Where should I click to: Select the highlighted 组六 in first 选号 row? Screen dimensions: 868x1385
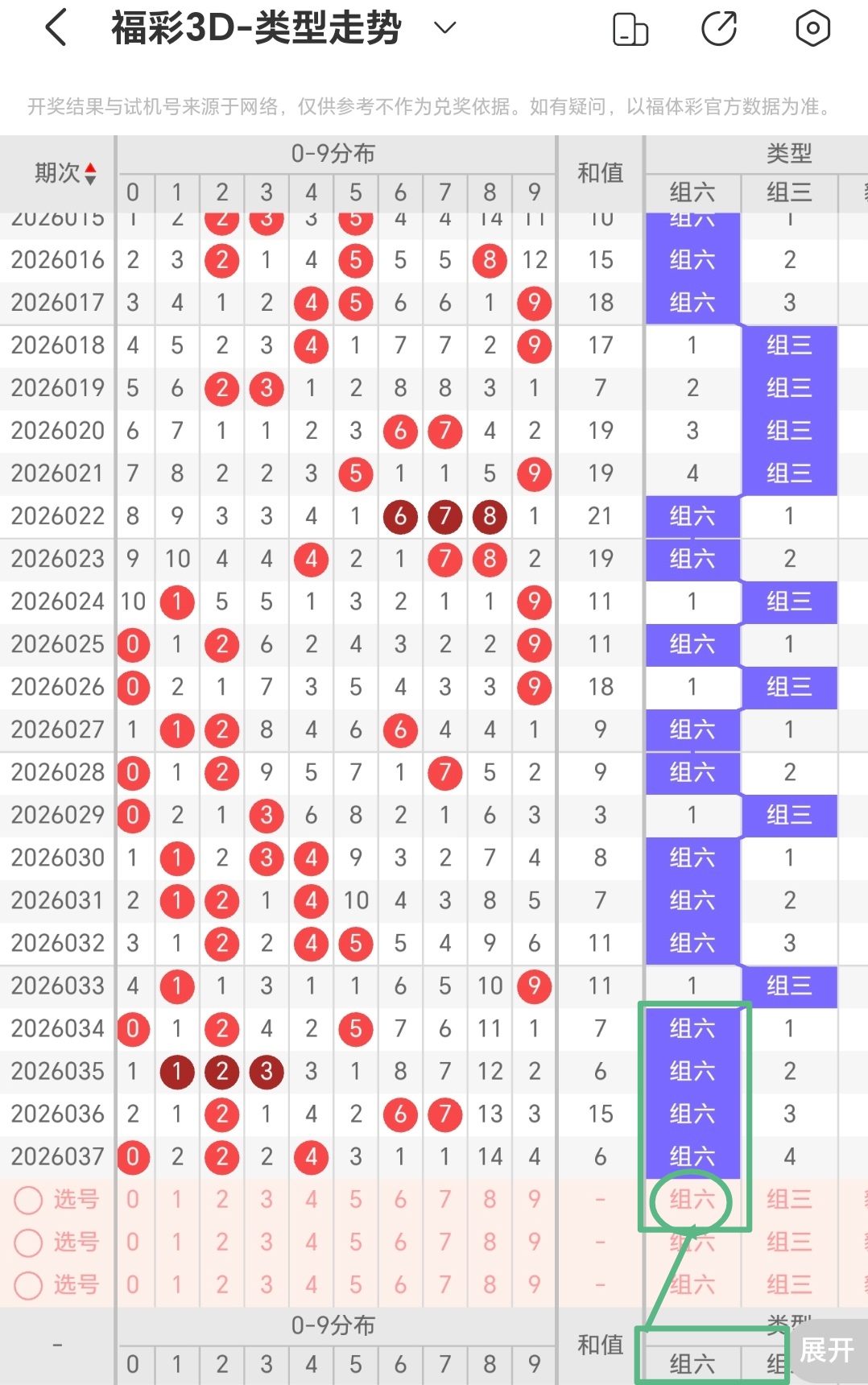(x=691, y=1200)
